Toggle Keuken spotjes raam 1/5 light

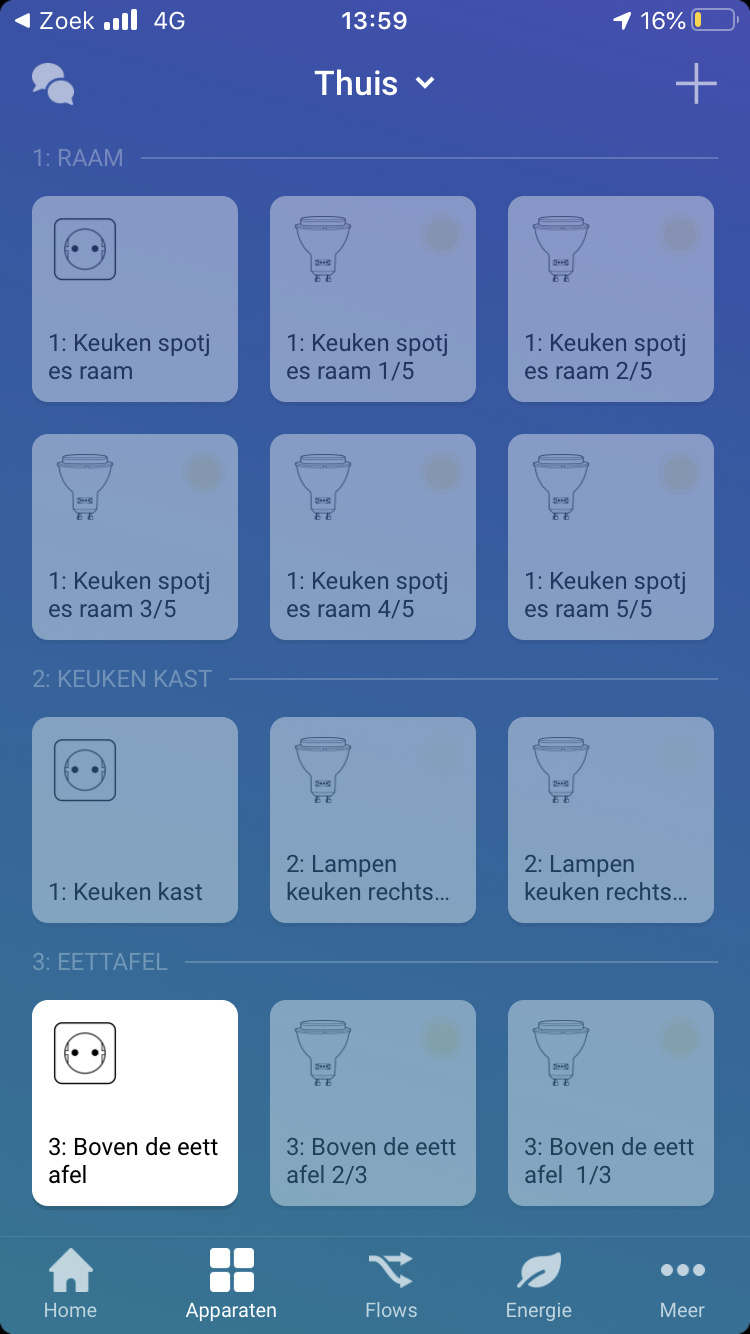point(373,299)
